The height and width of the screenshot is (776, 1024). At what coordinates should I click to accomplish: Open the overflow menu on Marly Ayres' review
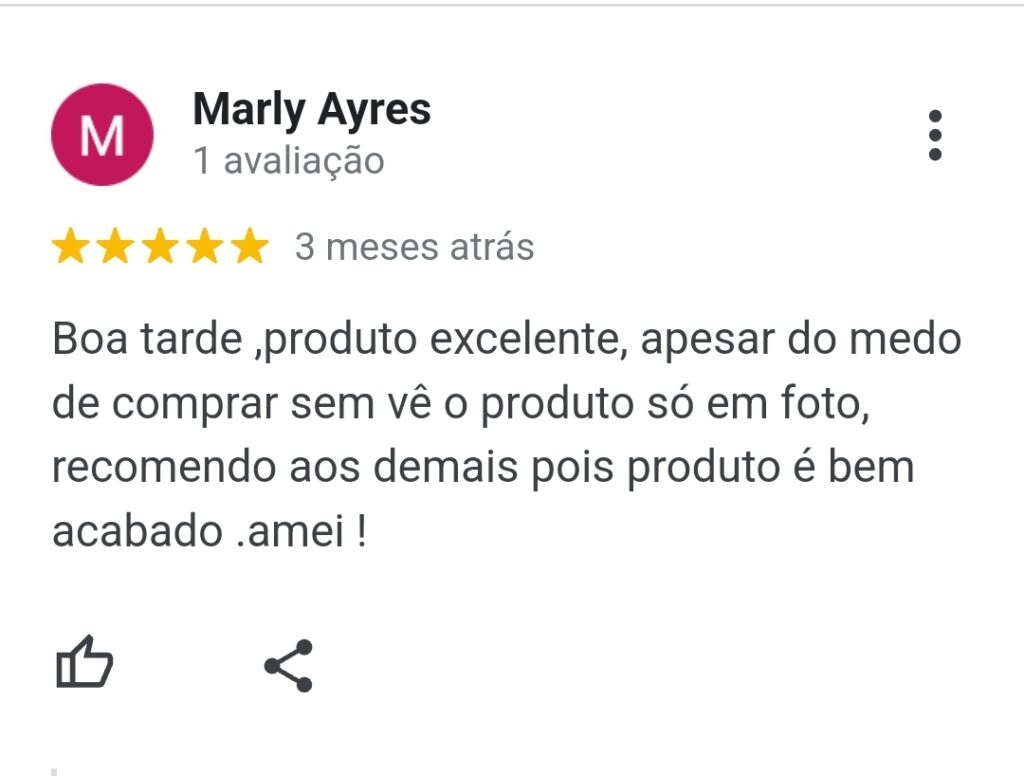pyautogui.click(x=935, y=136)
